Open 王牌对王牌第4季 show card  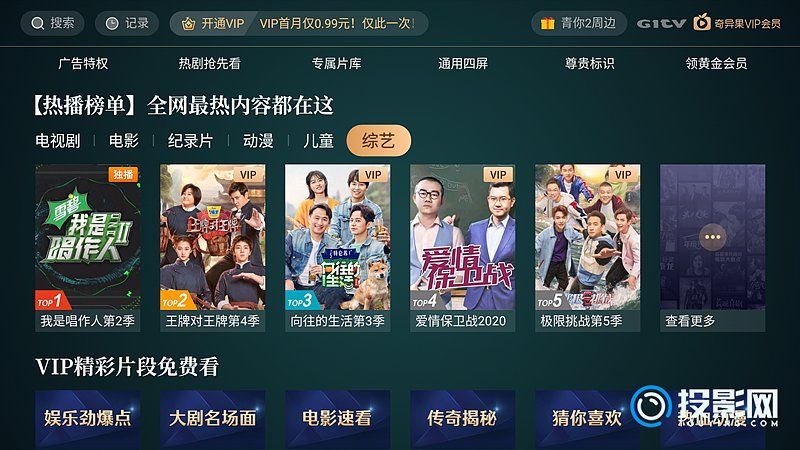point(212,245)
